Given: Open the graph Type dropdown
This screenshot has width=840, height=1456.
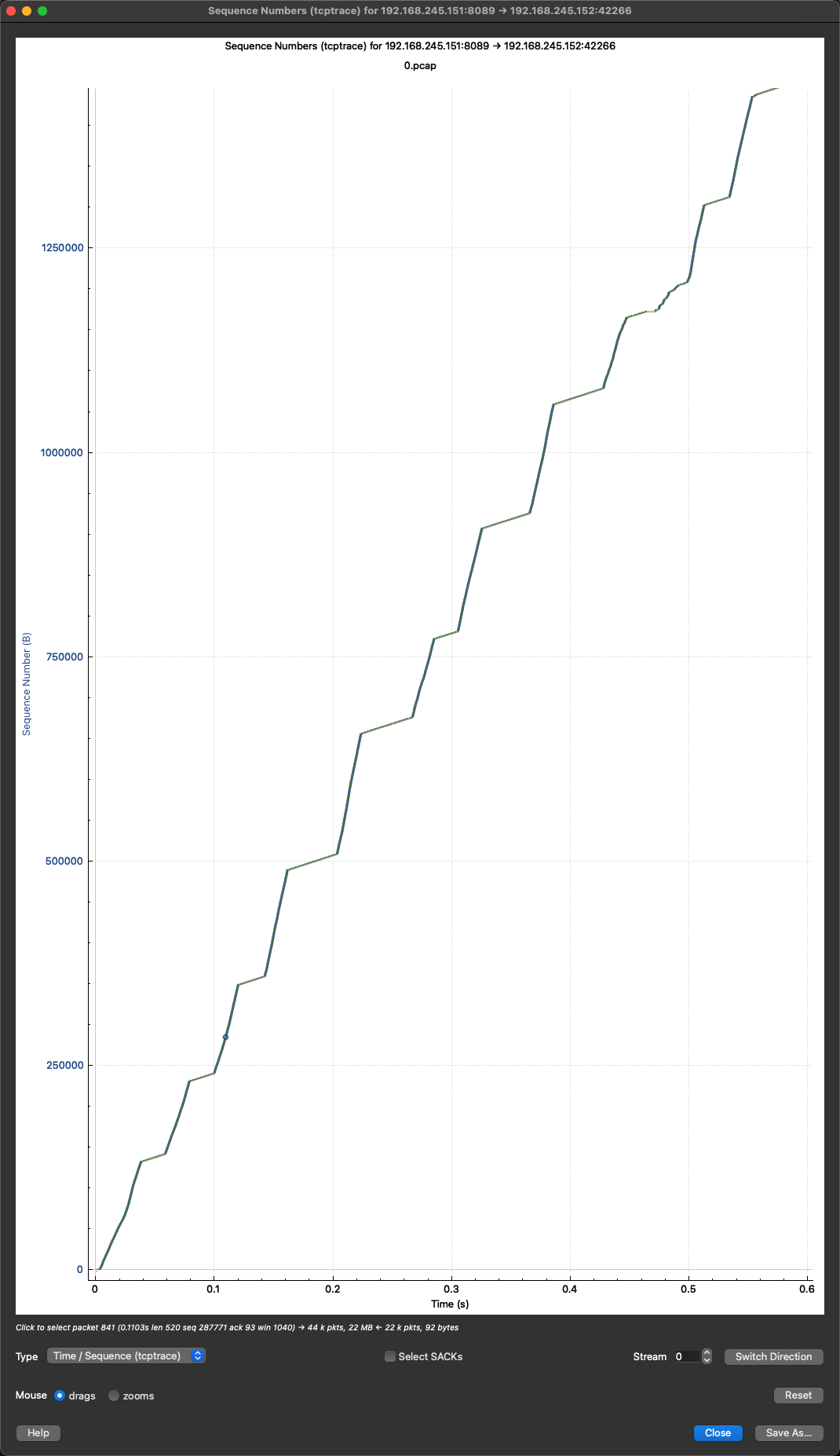Looking at the screenshot, I should (126, 1356).
